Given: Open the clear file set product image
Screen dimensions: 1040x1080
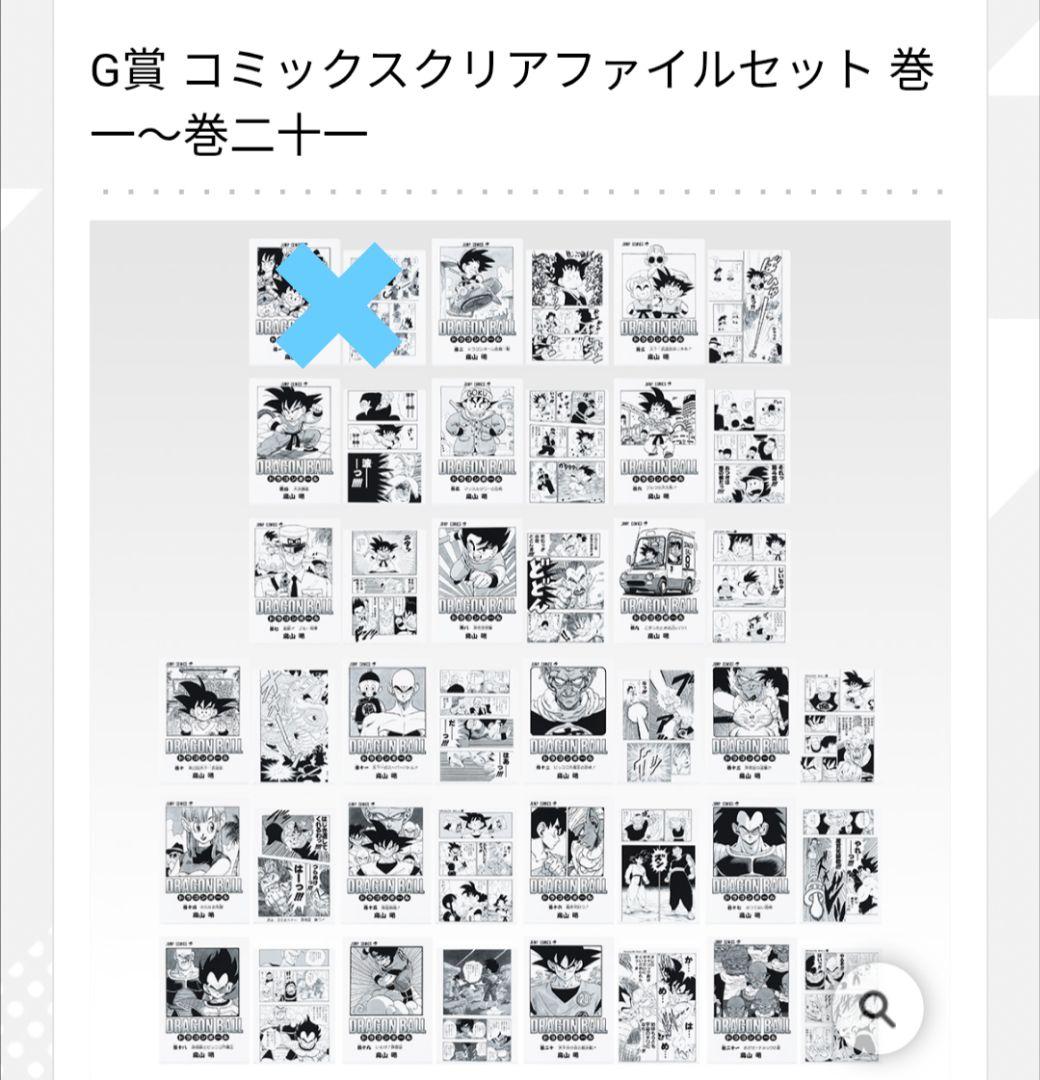Looking at the screenshot, I should pyautogui.click(x=520, y=640).
